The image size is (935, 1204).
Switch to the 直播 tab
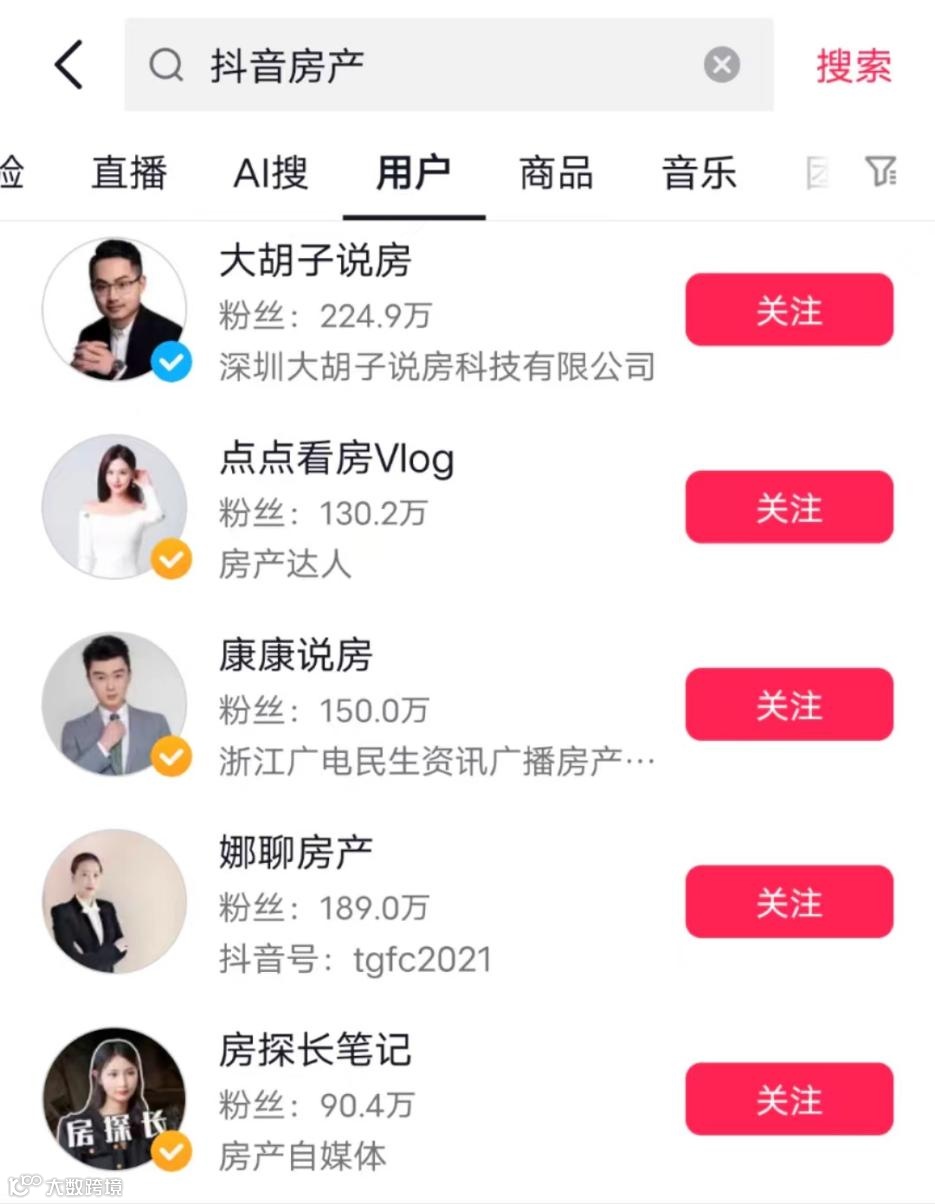point(129,173)
